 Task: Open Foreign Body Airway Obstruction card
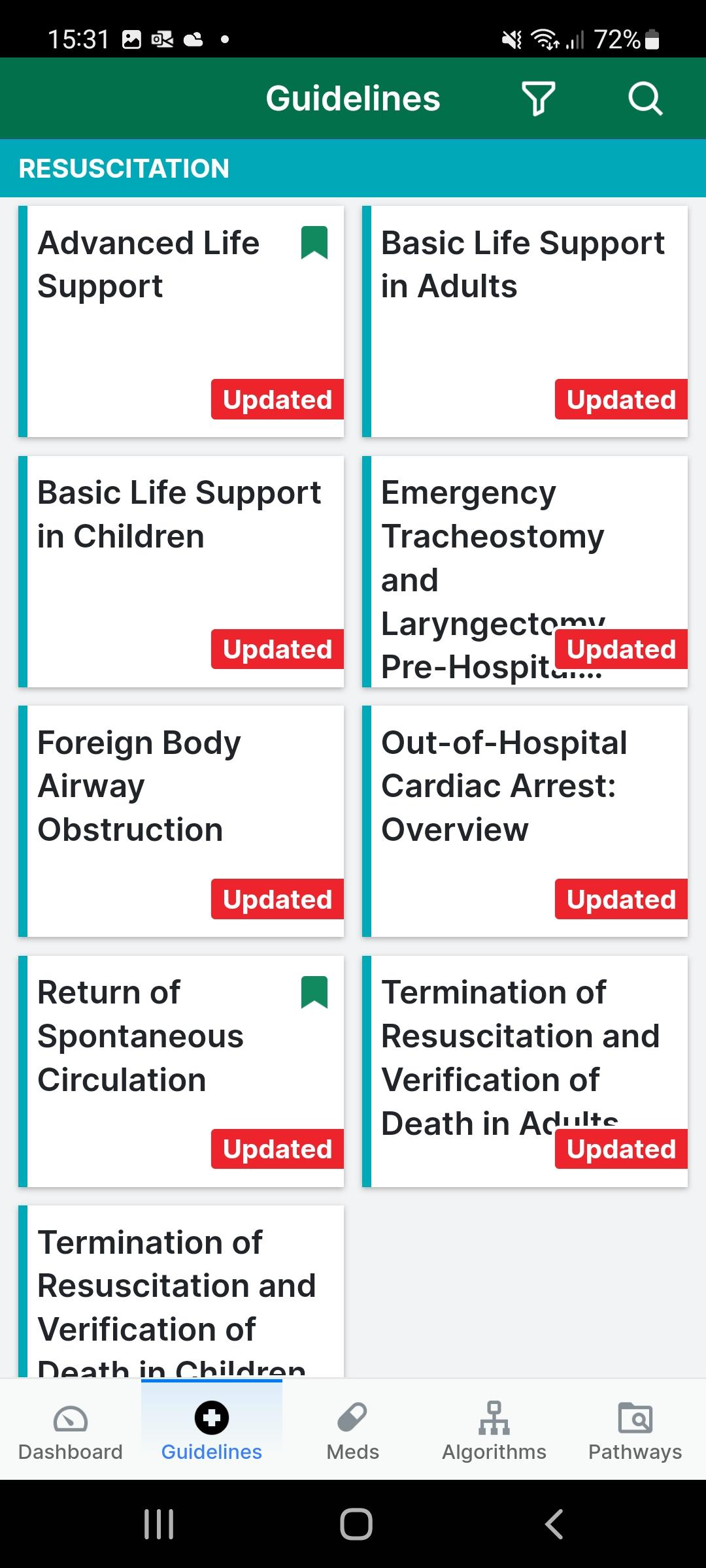pyautogui.click(x=181, y=821)
